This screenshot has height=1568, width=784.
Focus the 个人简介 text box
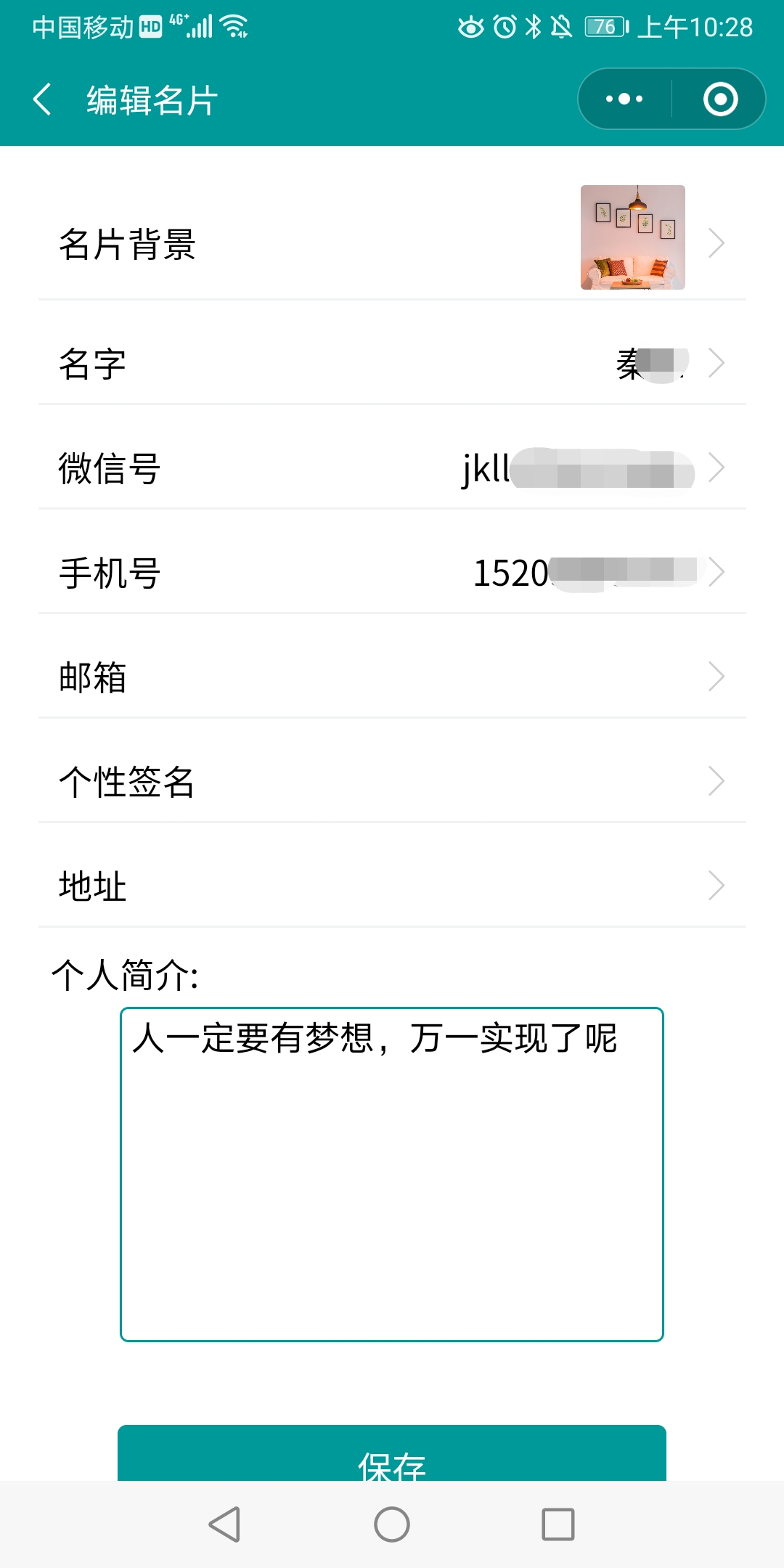(x=392, y=1174)
